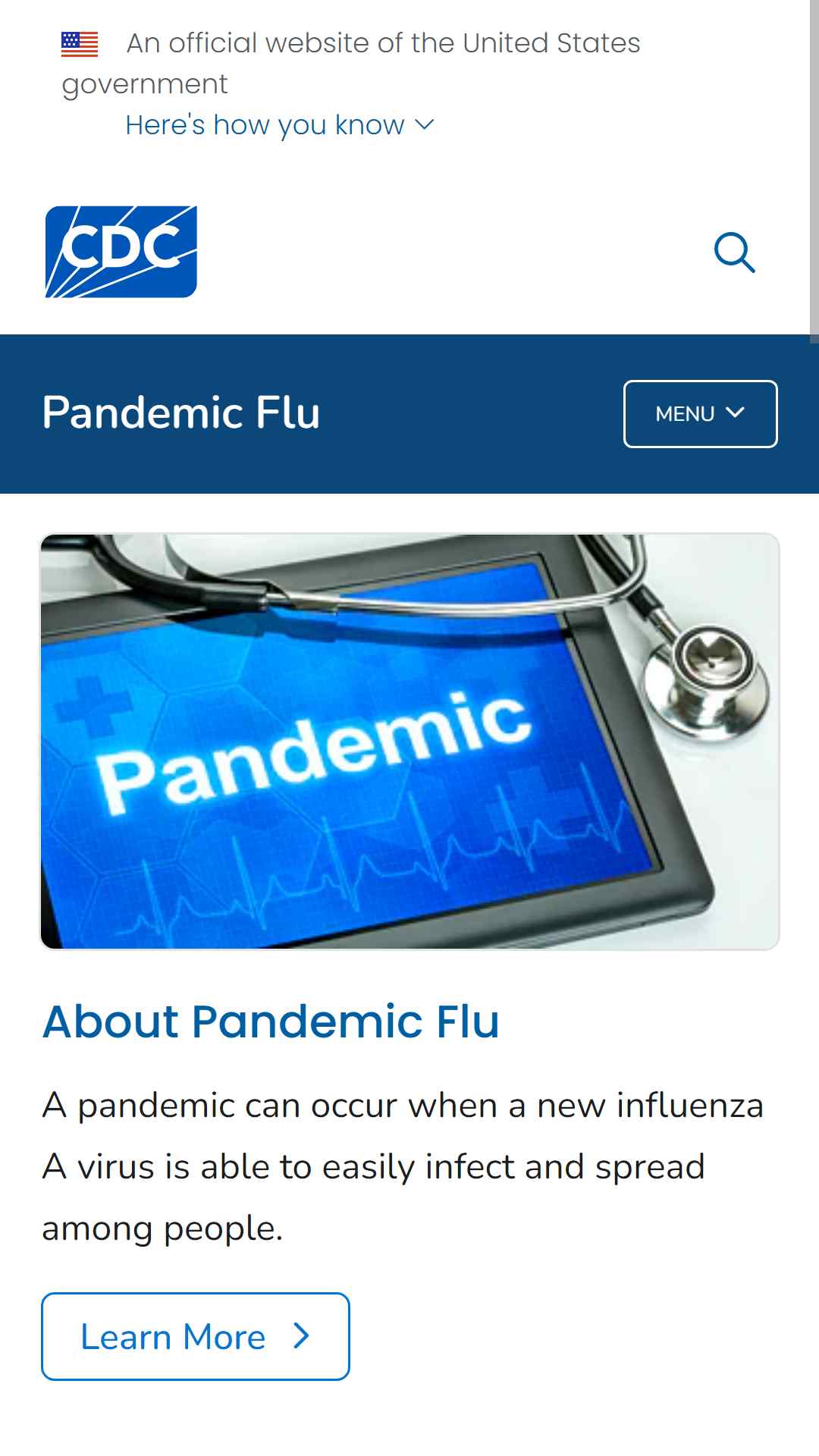The image size is (819, 1456).
Task: Open the Pandemic tablet image card
Action: (x=409, y=742)
